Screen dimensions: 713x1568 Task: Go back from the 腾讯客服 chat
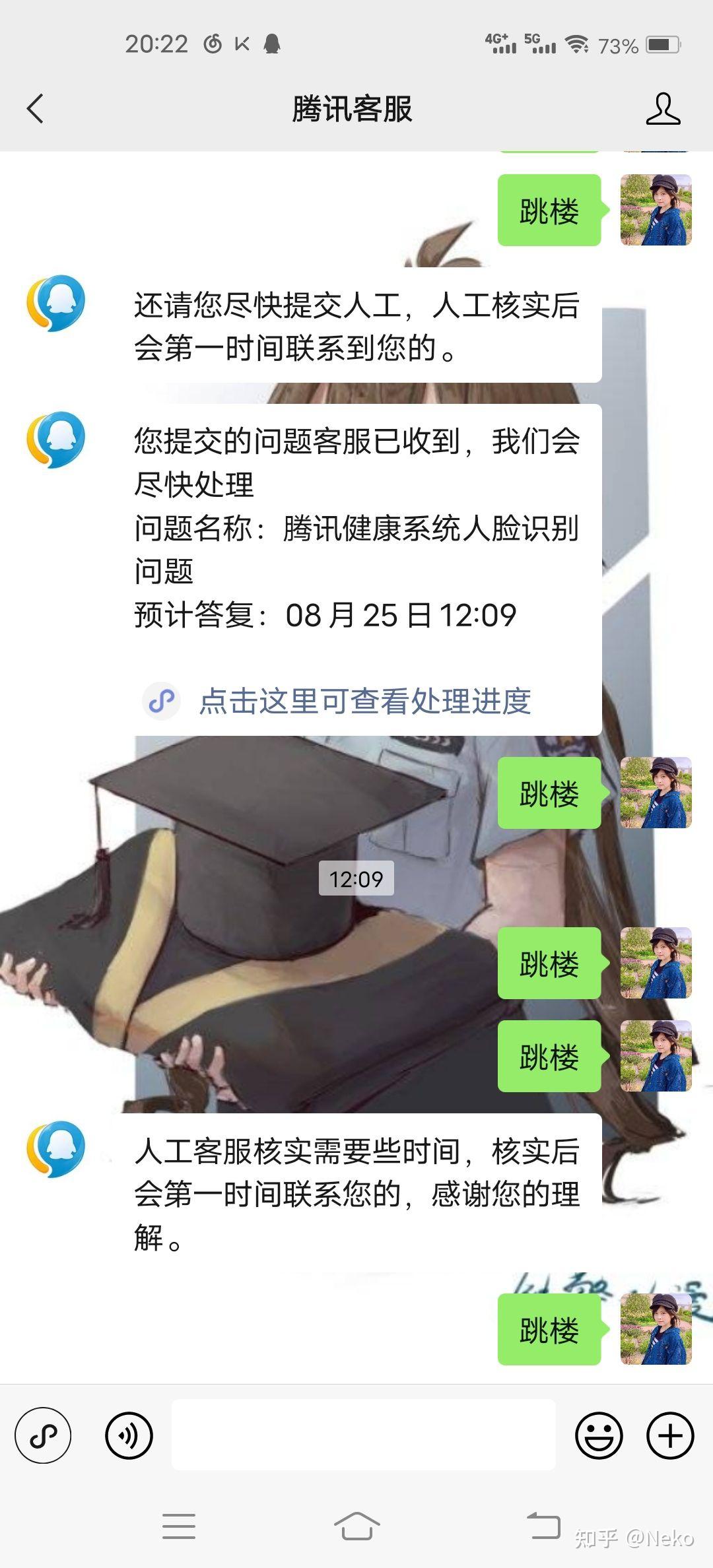(x=36, y=109)
